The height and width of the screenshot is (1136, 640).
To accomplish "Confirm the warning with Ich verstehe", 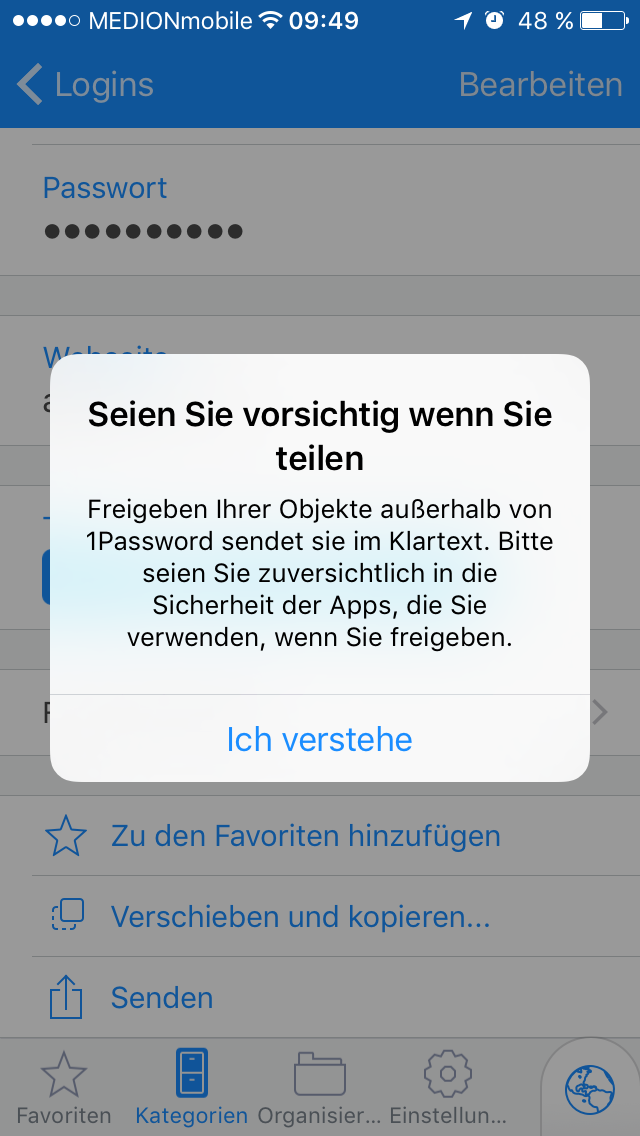I will tap(320, 739).
